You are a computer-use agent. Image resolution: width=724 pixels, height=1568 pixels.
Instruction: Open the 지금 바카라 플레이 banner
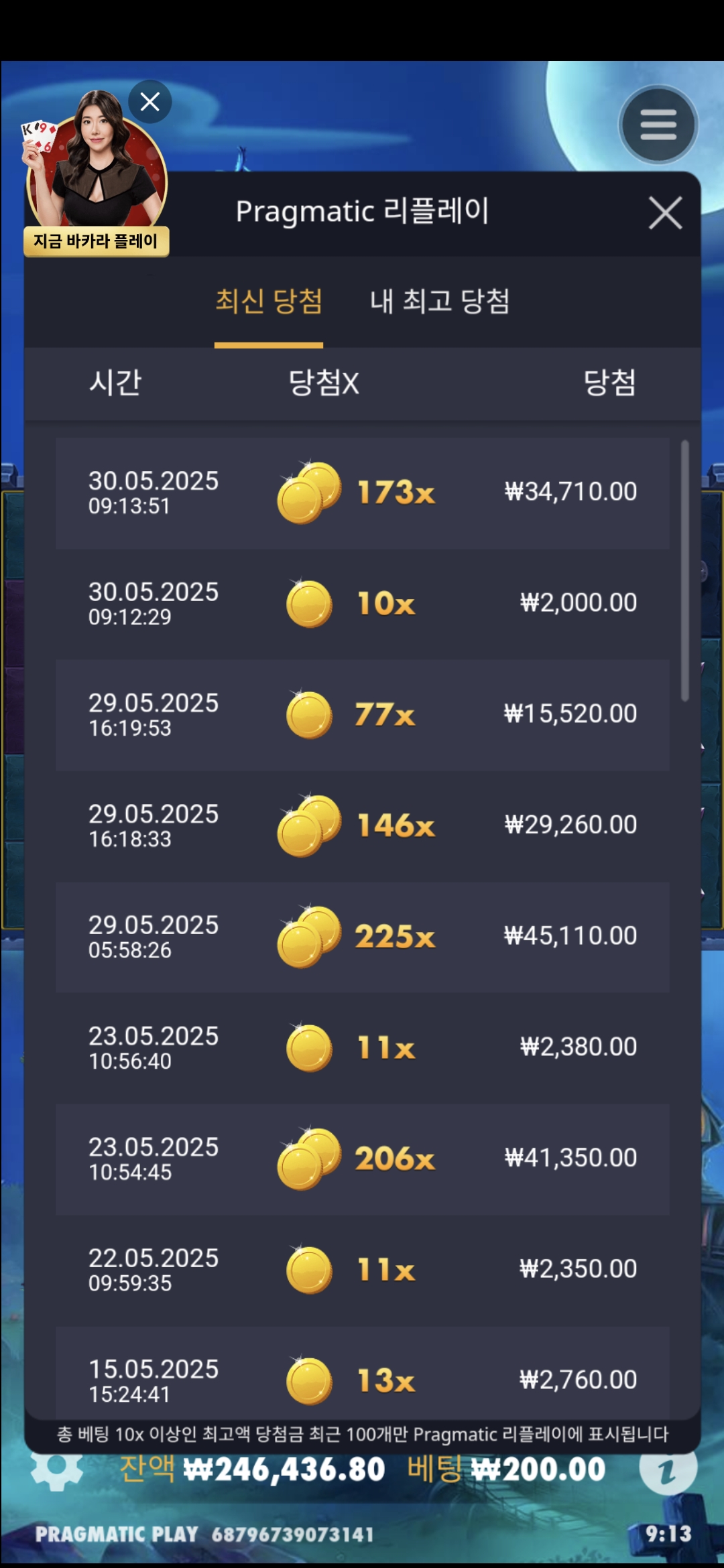96,241
